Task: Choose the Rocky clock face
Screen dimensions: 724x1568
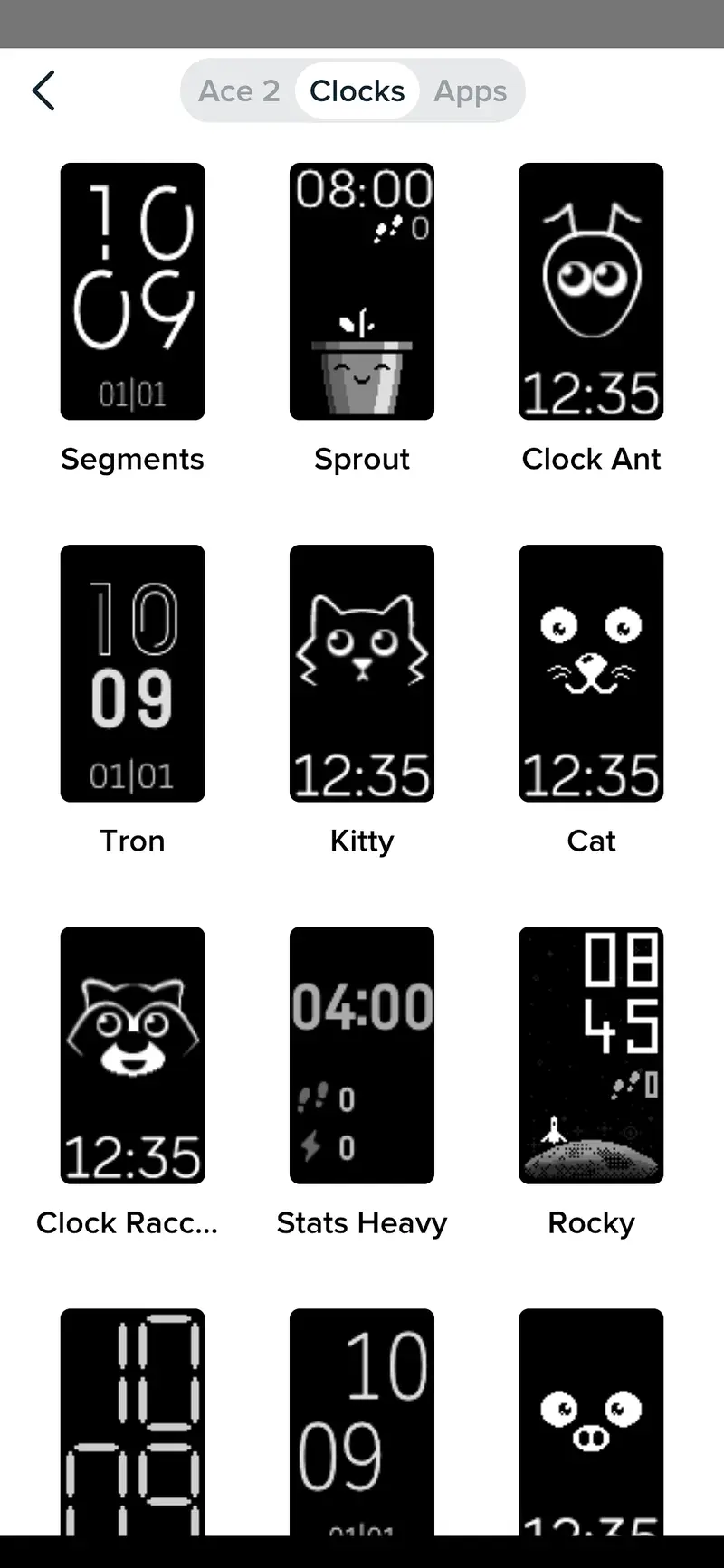Action: tap(590, 1055)
